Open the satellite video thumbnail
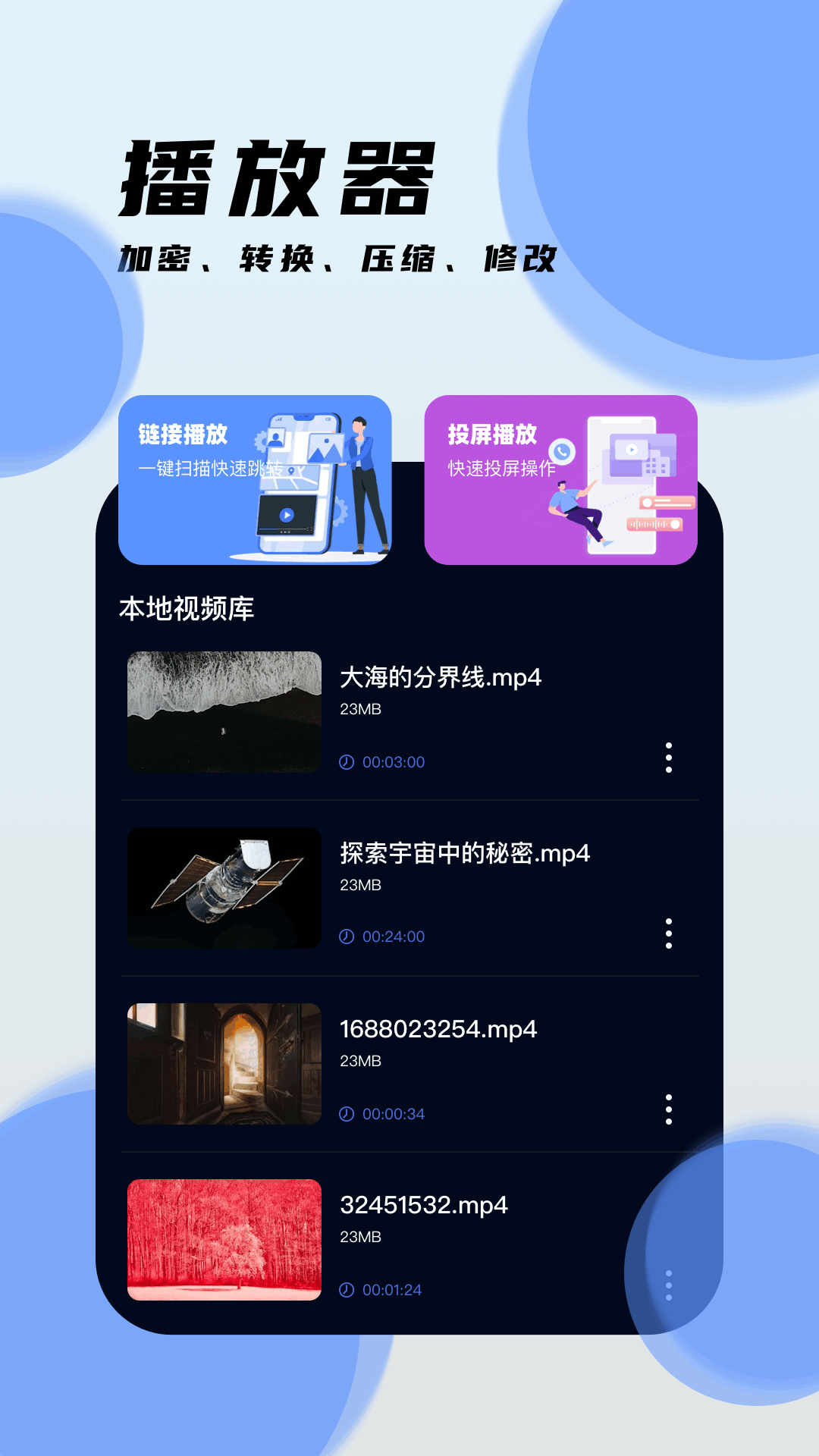Screen dimensions: 819x1456 [224, 888]
